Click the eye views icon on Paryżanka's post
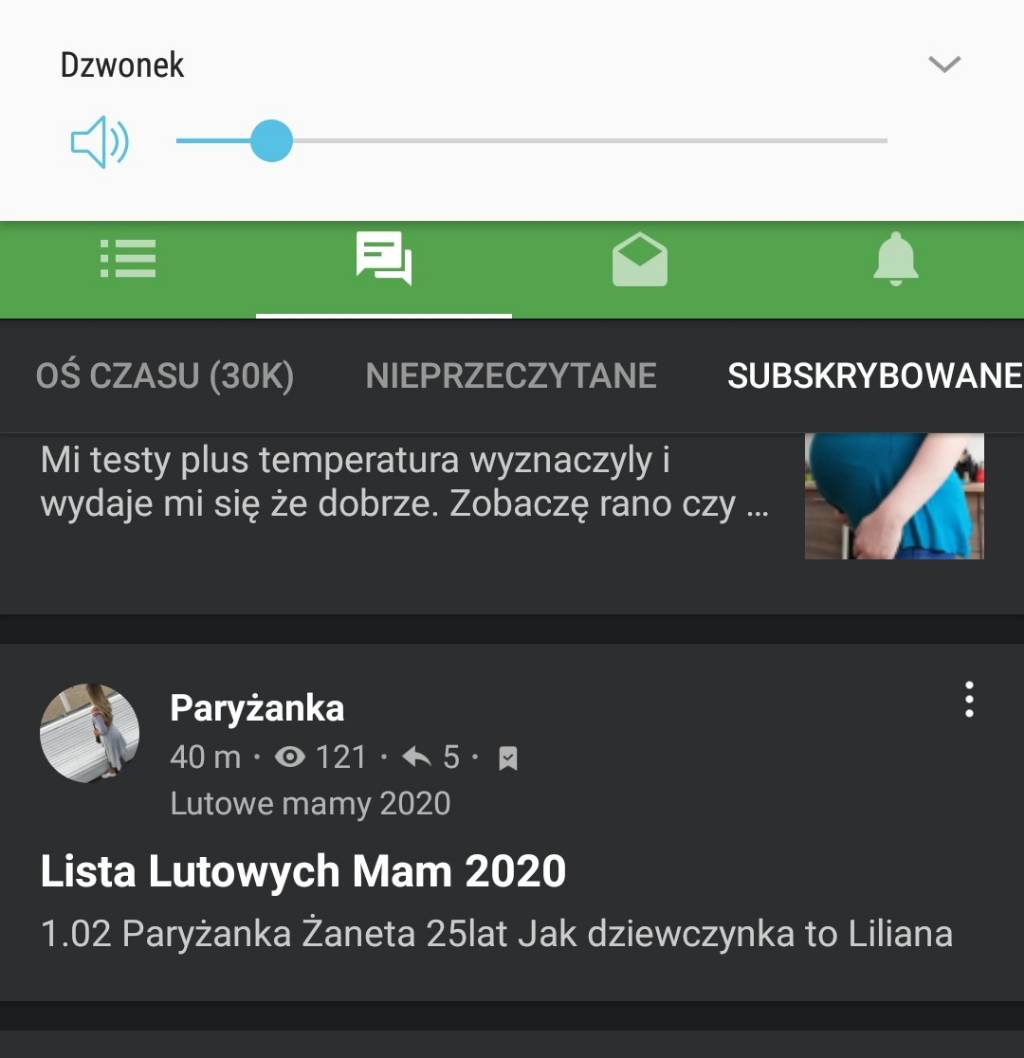Screen dimensions: 1024x1058 [x=289, y=757]
